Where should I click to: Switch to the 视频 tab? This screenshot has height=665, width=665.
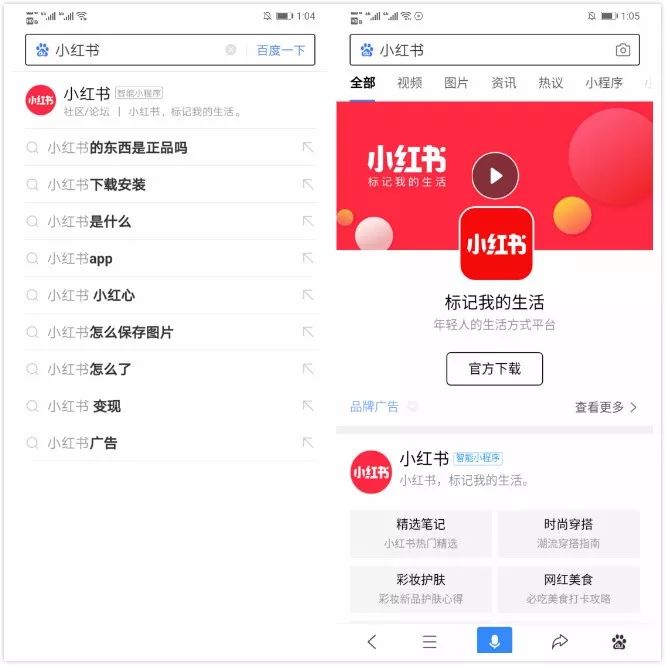[x=409, y=83]
